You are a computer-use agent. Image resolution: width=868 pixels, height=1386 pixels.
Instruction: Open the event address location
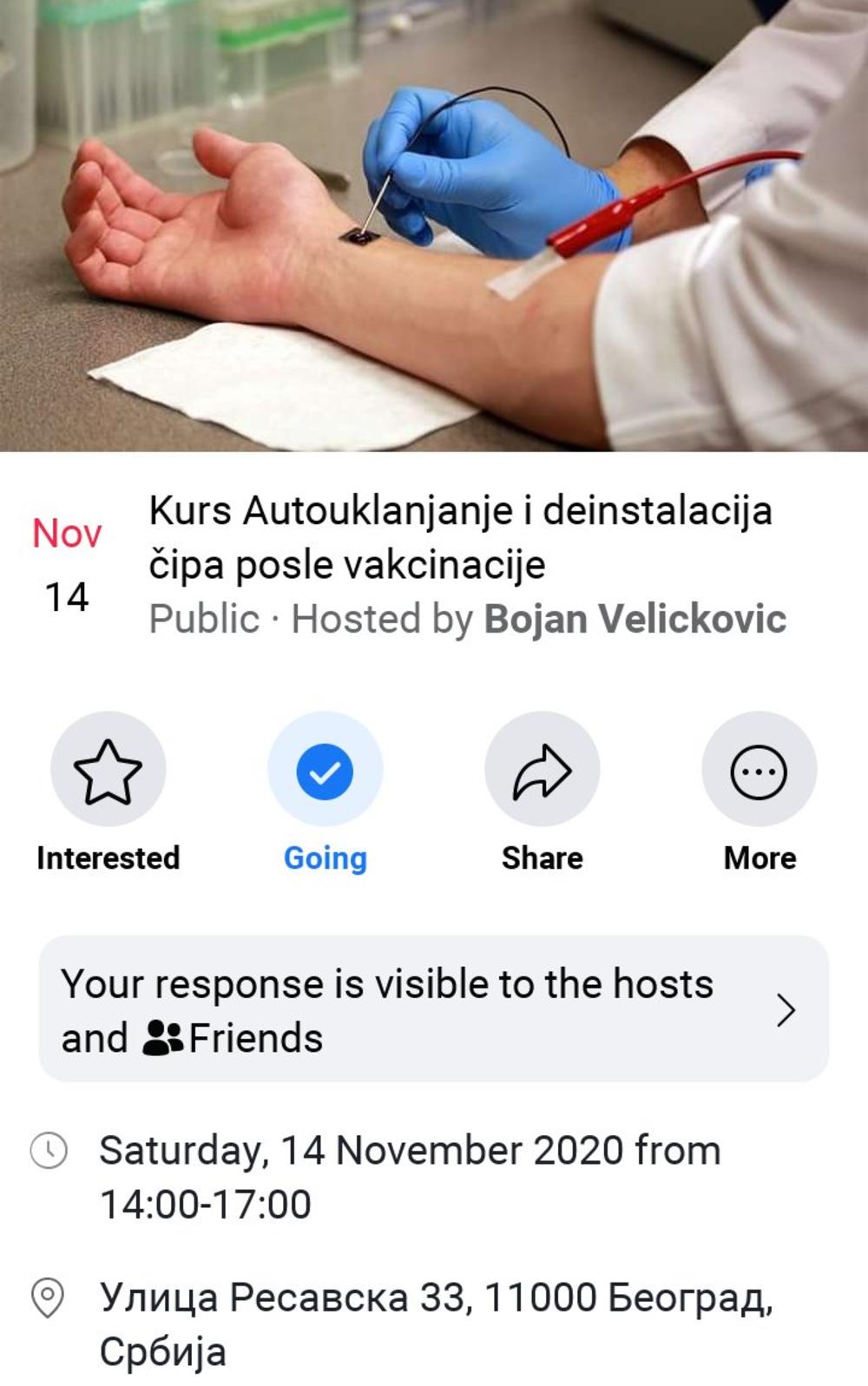434,1324
